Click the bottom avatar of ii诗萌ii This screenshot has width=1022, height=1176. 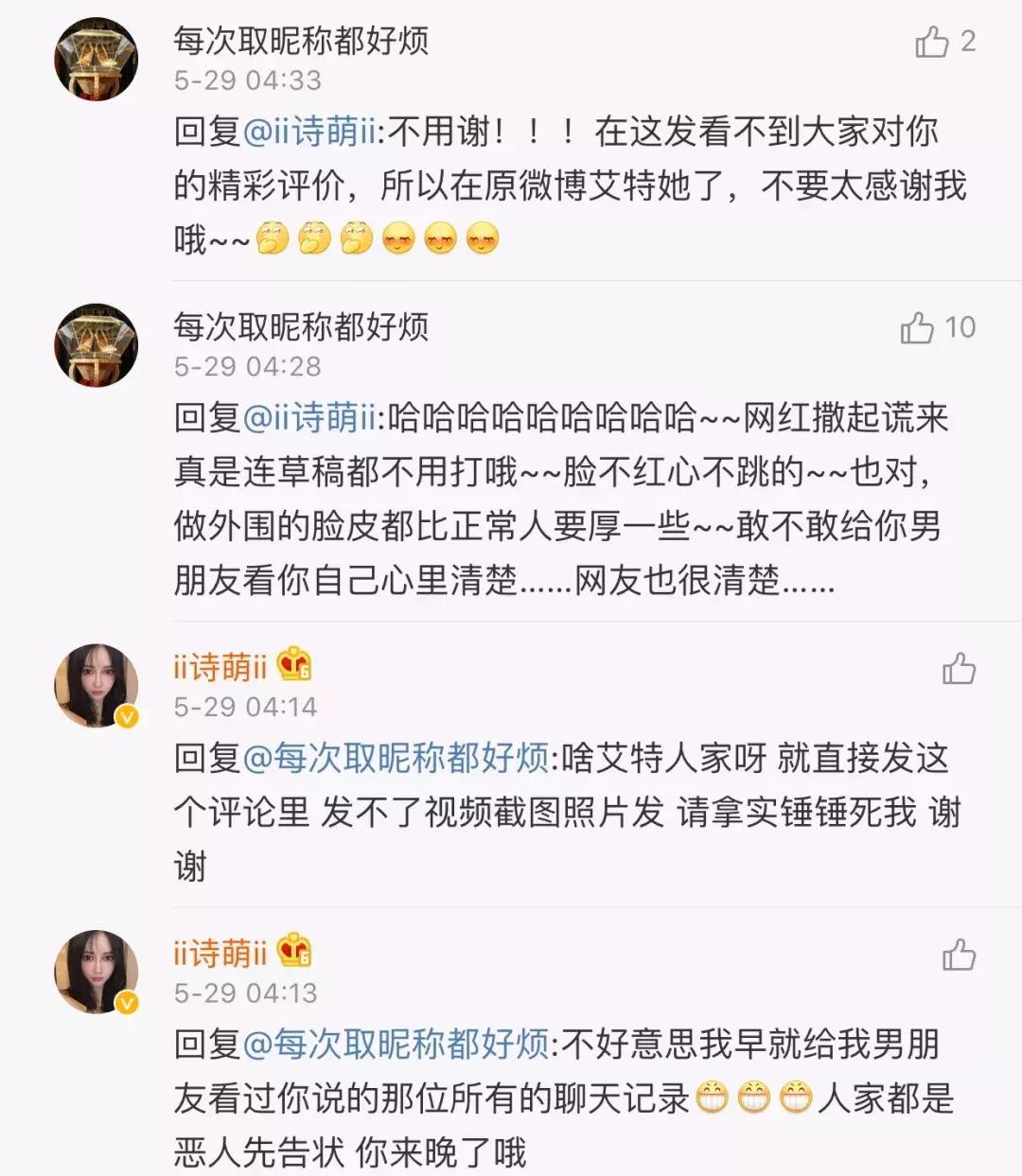pyautogui.click(x=96, y=970)
